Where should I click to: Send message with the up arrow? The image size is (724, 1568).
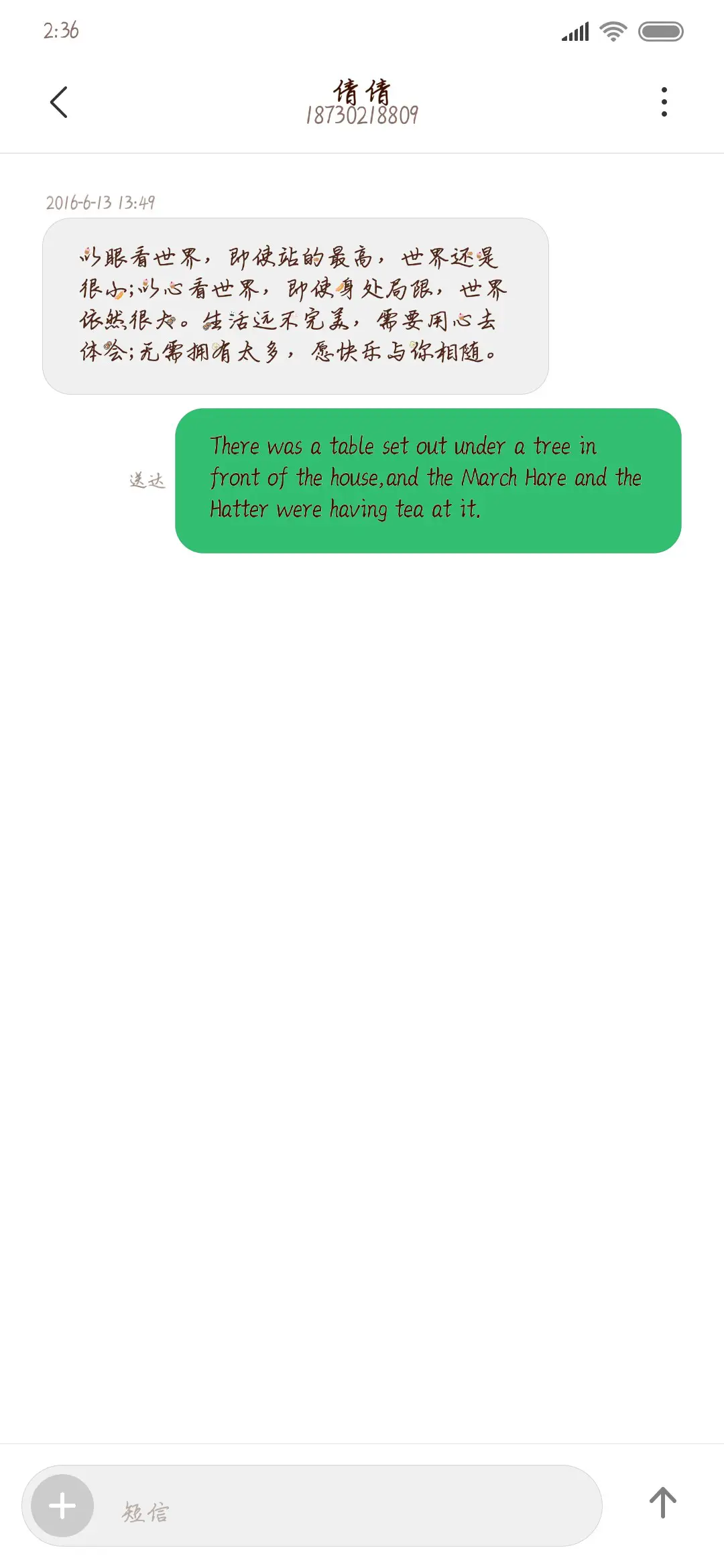pos(662,1502)
